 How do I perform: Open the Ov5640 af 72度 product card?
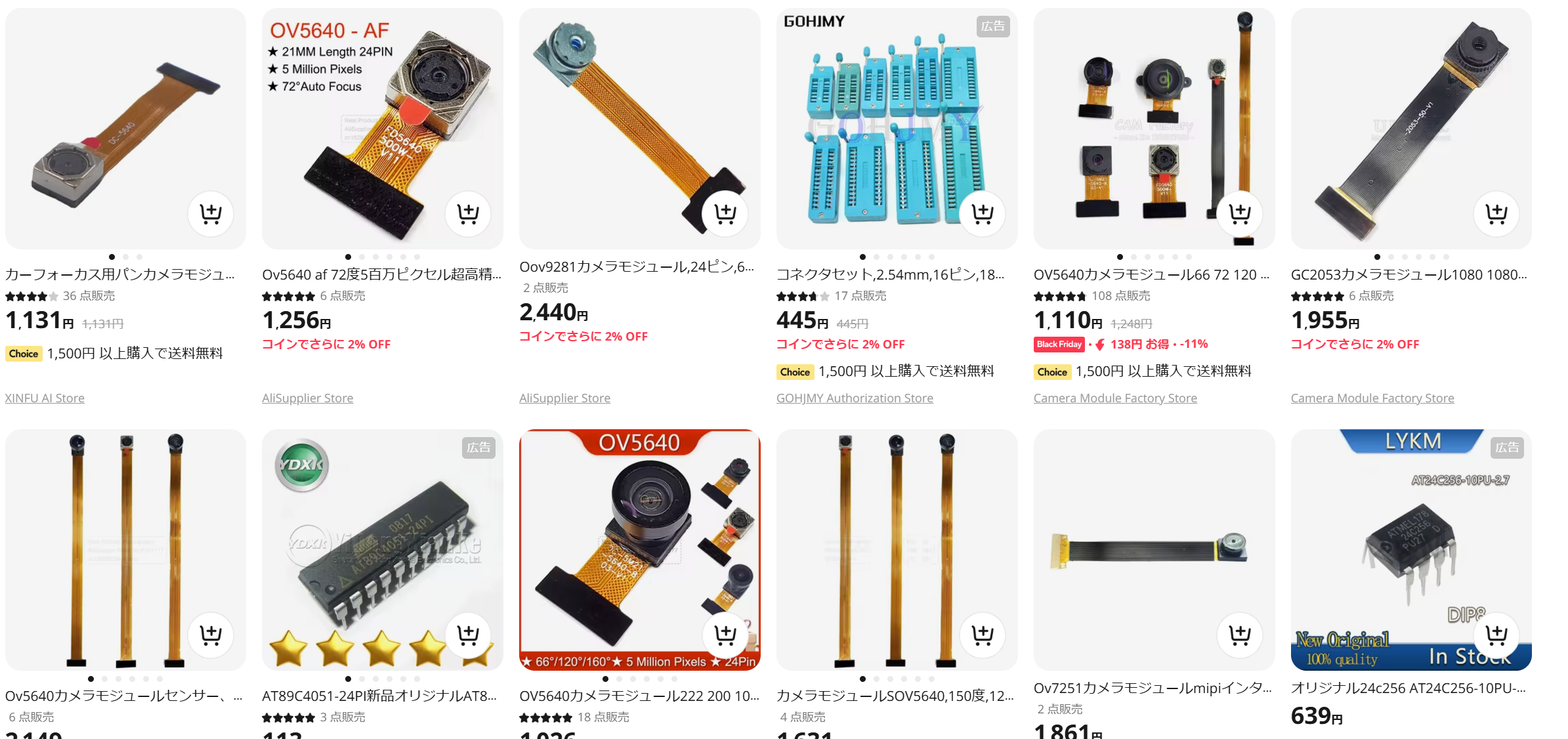click(381, 274)
